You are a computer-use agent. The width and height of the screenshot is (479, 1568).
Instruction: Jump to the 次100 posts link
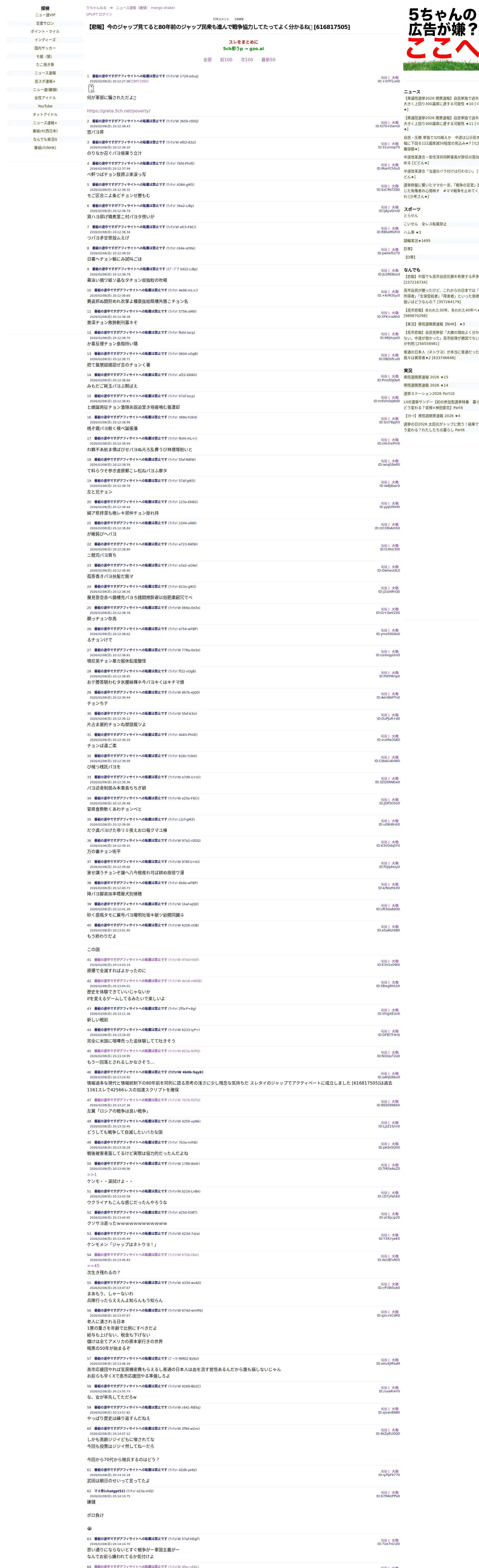[x=247, y=60]
